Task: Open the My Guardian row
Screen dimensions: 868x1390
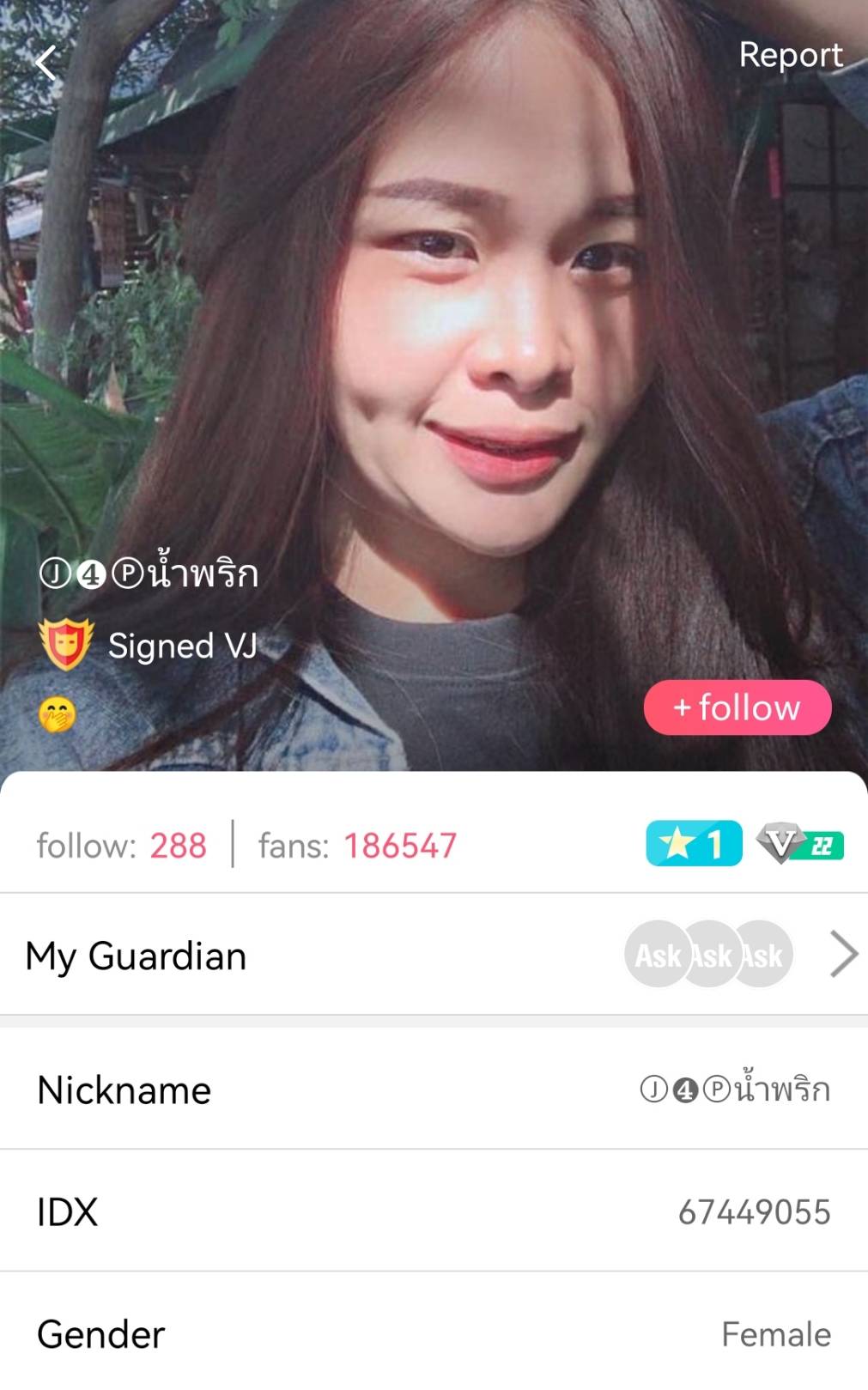Action: (x=434, y=955)
